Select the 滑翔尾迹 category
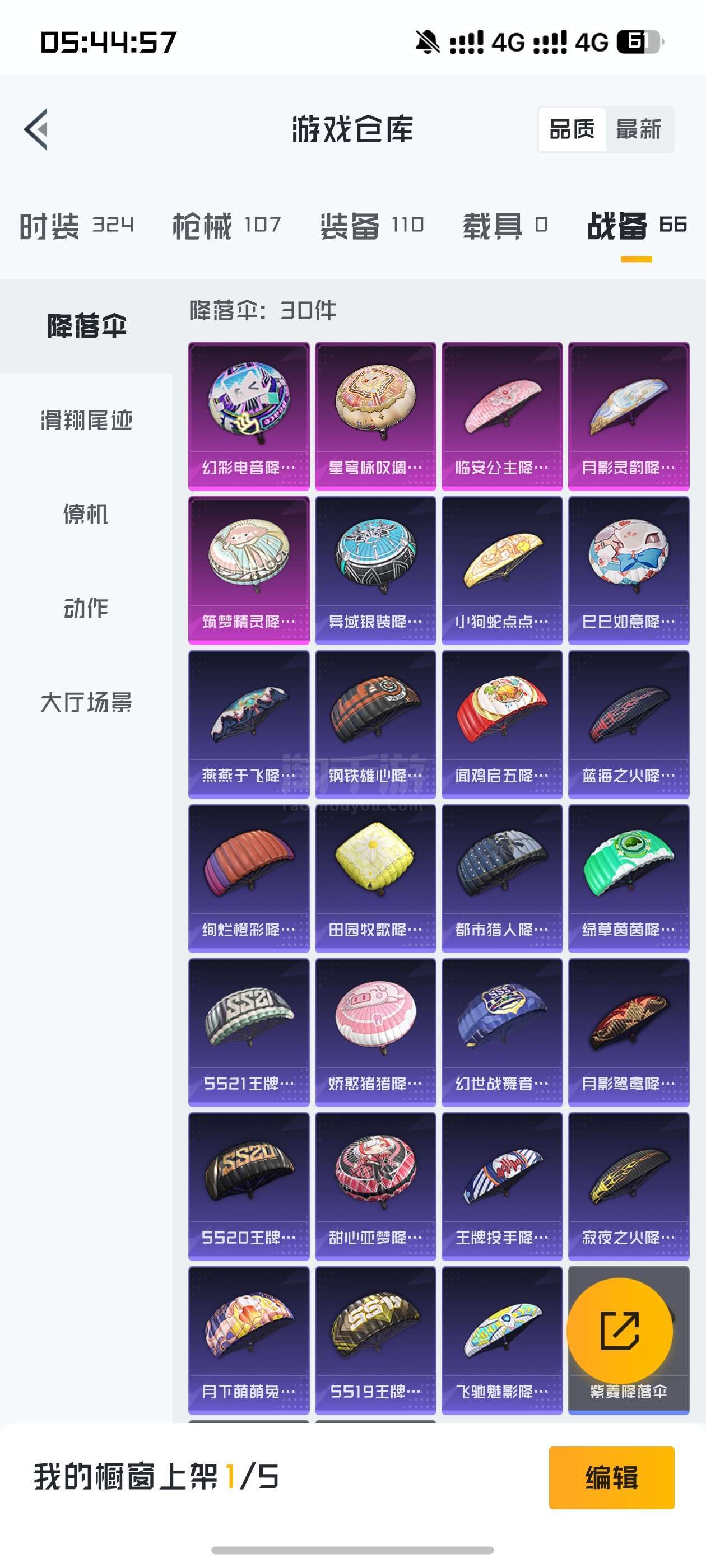The height and width of the screenshot is (1568, 706). 86,420
